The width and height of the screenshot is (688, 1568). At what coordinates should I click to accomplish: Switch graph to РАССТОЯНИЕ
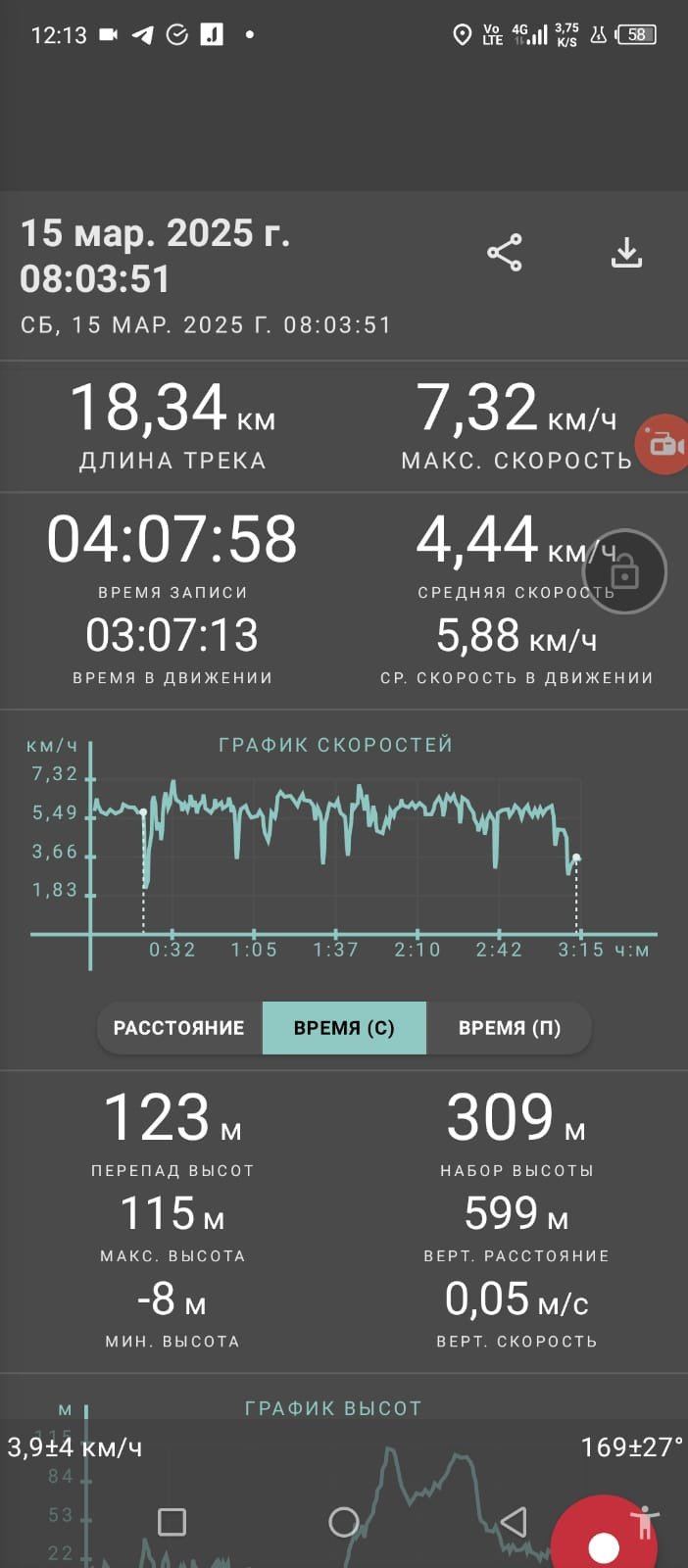point(179,1028)
